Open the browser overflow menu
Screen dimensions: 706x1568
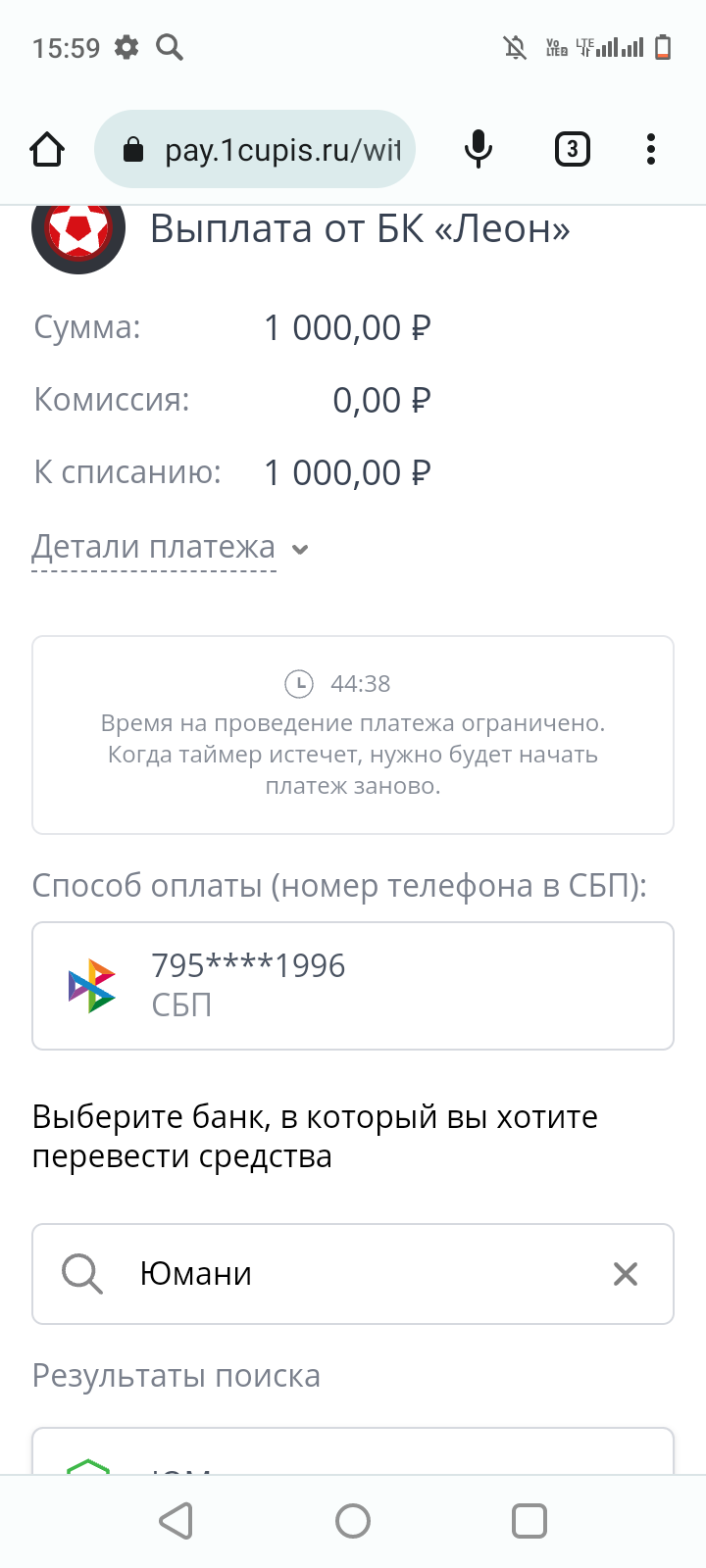tap(651, 150)
